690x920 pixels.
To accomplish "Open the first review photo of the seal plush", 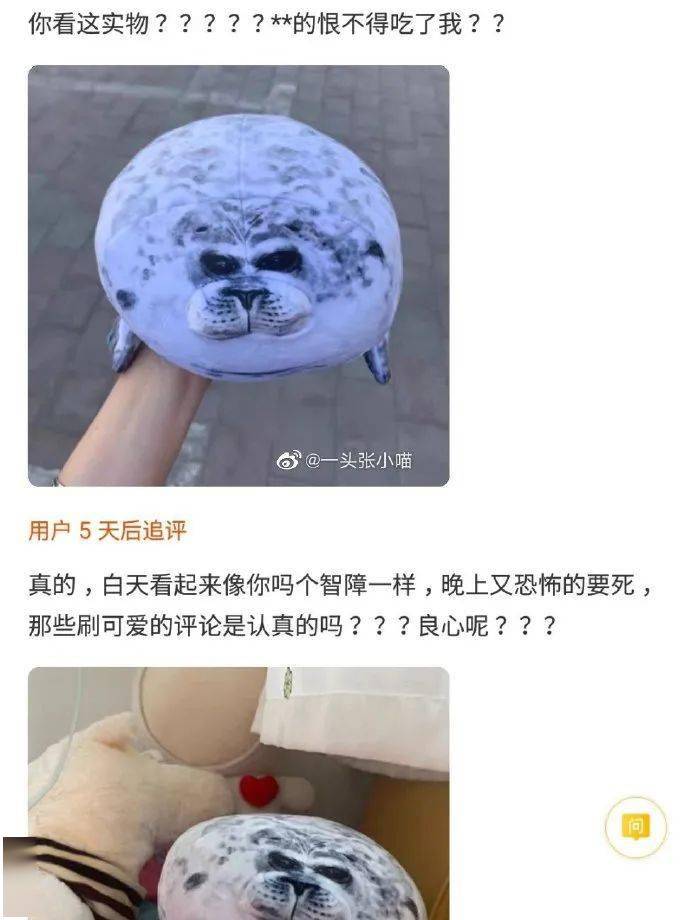I will [x=238, y=275].
